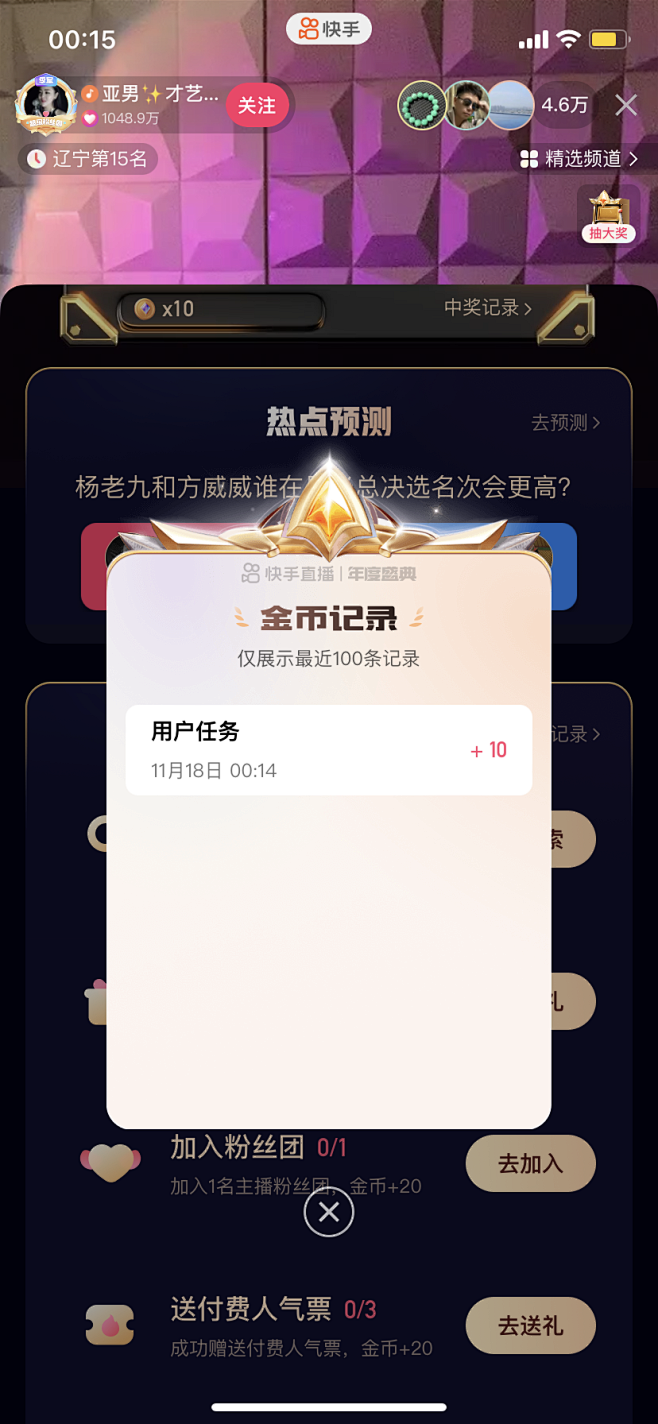View 中奖记录
The image size is (658, 1424).
point(488,308)
